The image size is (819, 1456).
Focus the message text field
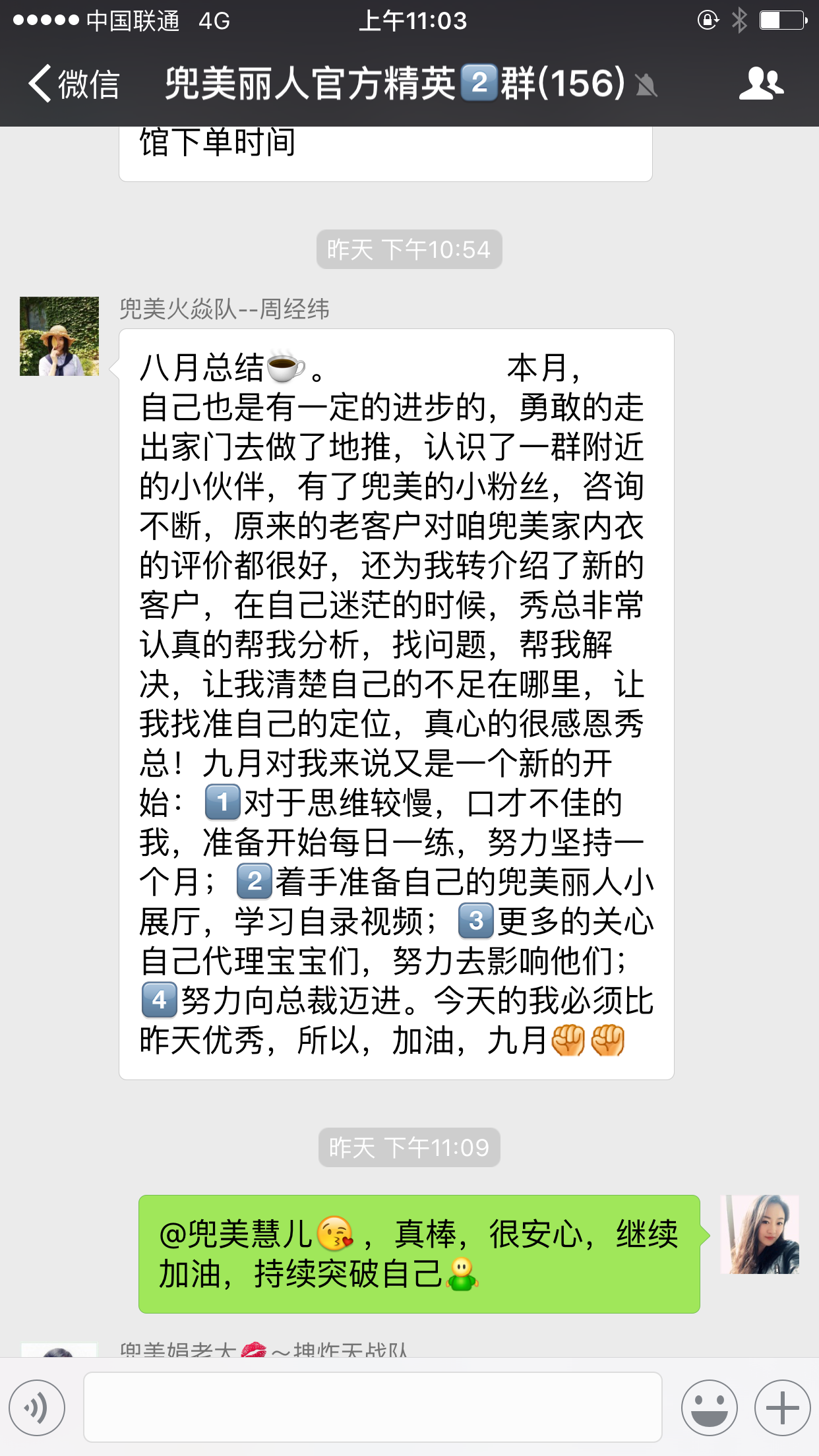coord(373,1408)
